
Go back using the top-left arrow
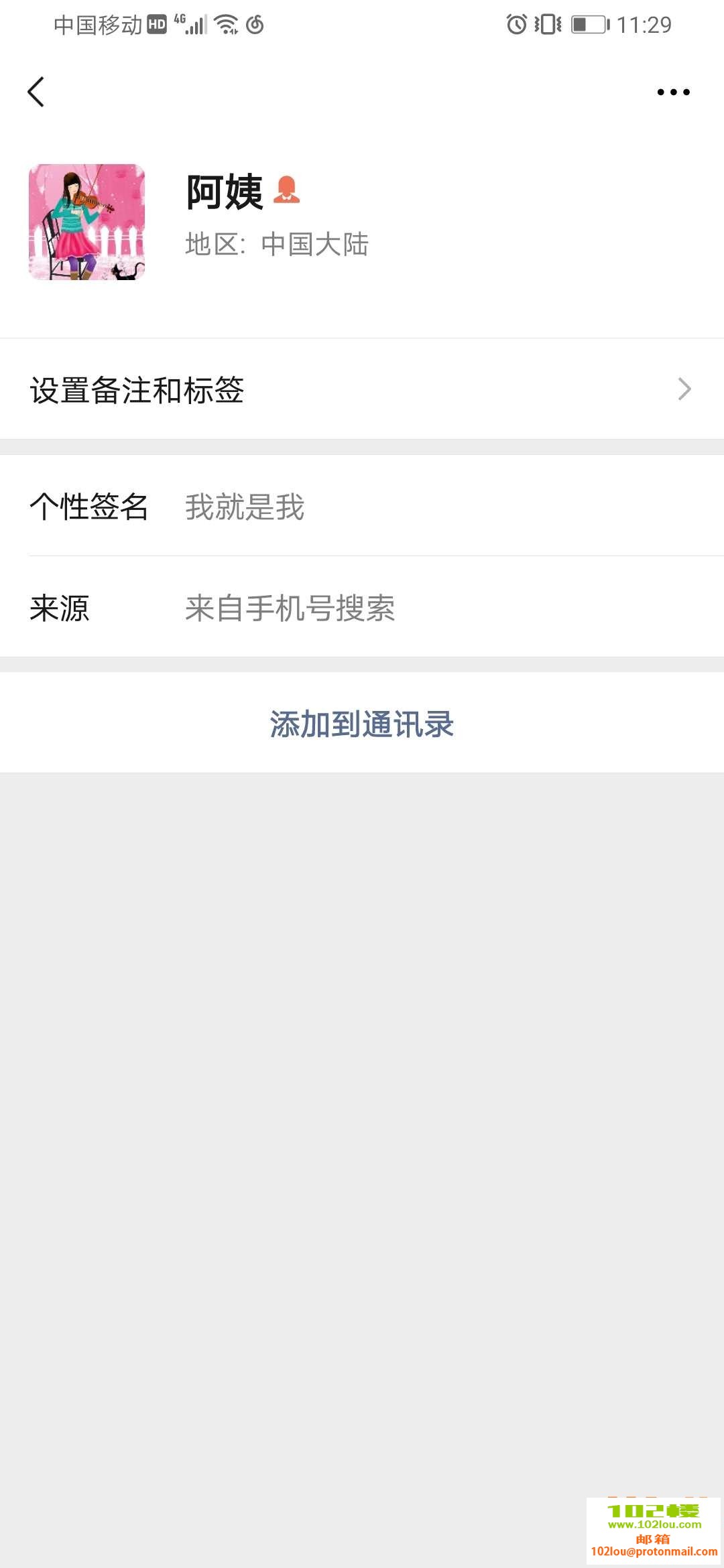pos(36,92)
